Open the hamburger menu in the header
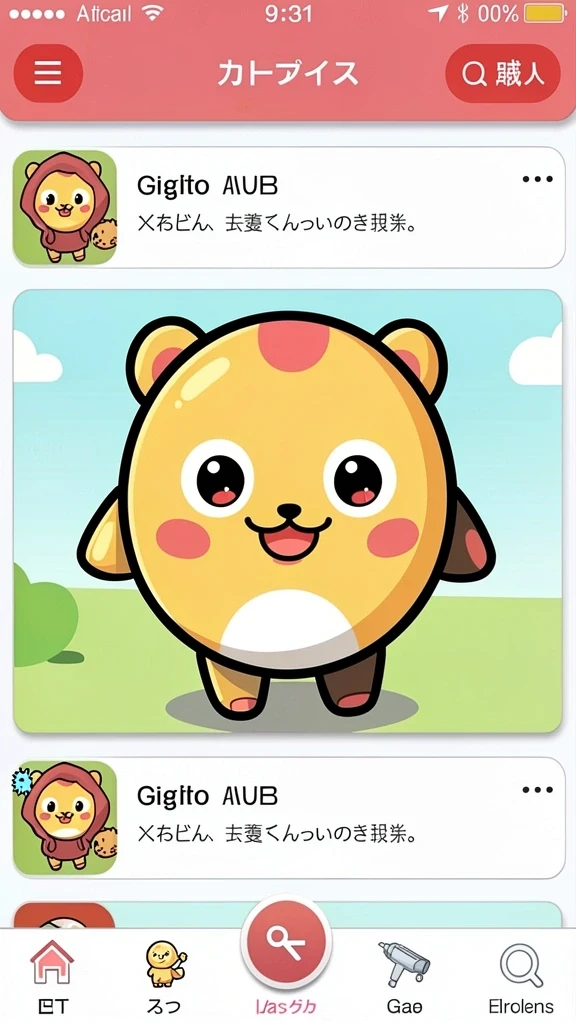 (48, 73)
